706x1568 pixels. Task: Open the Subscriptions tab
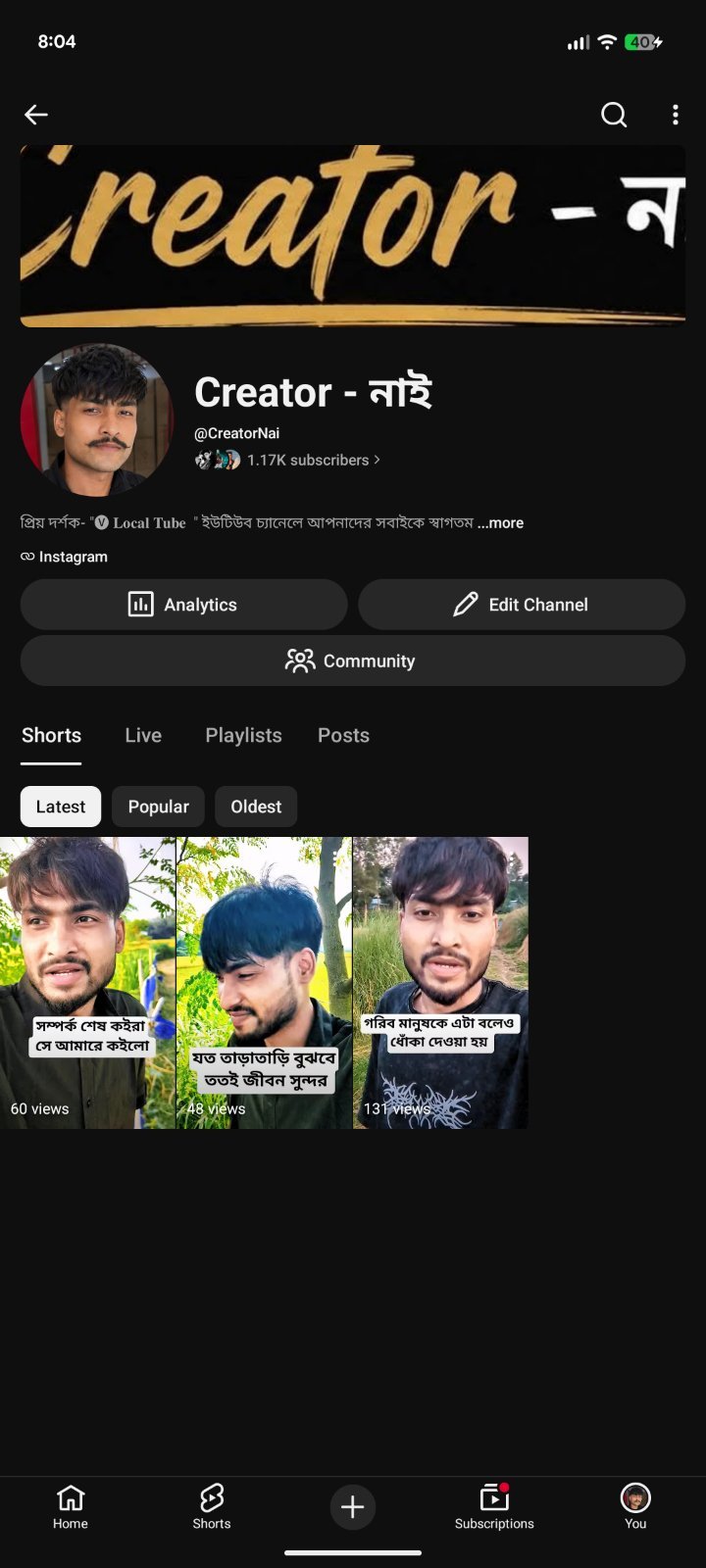coord(494,1506)
